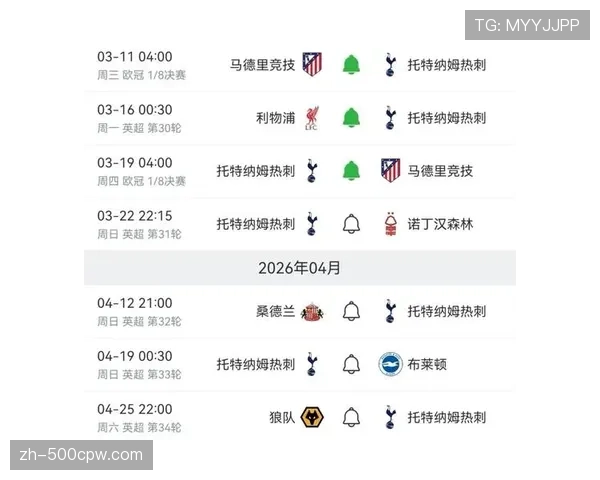Viewport: 600px width, 480px height.
Task: Open the 03-16 Premier League round 30 match
Action: (140, 118)
